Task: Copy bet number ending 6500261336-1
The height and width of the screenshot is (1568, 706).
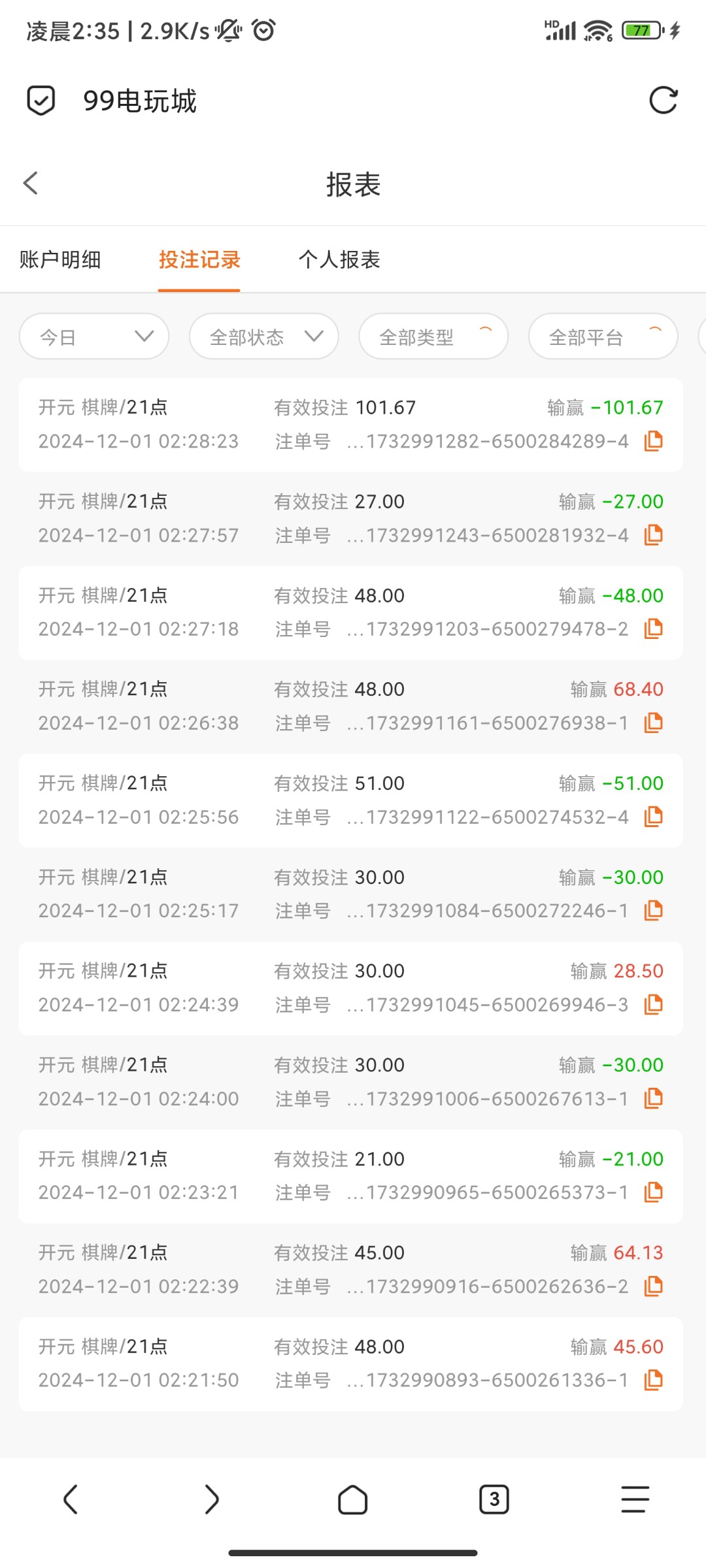Action: tap(653, 1380)
